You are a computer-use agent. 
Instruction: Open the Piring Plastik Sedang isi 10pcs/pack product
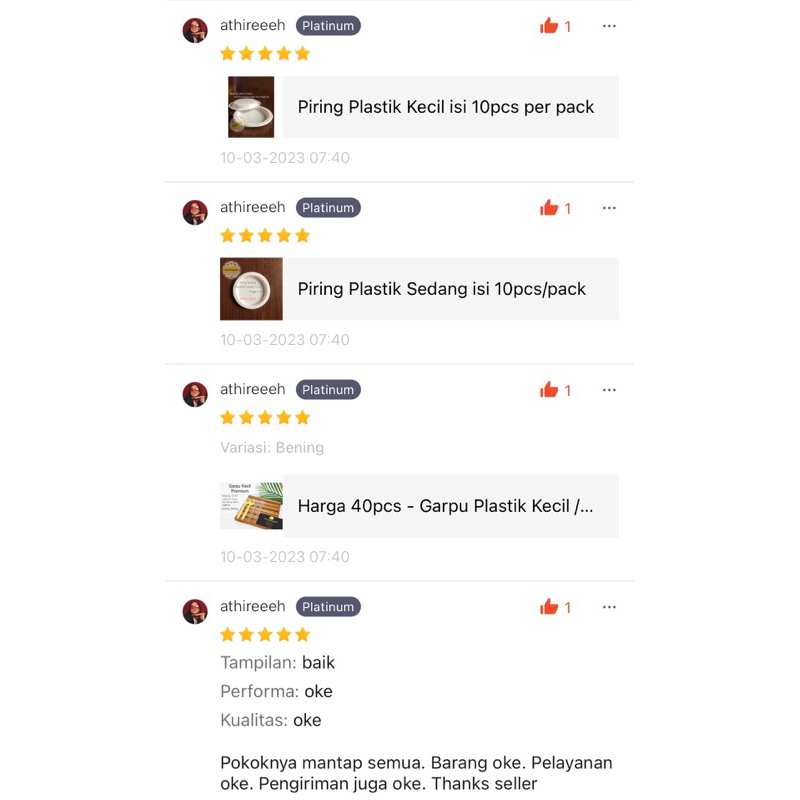click(x=442, y=289)
